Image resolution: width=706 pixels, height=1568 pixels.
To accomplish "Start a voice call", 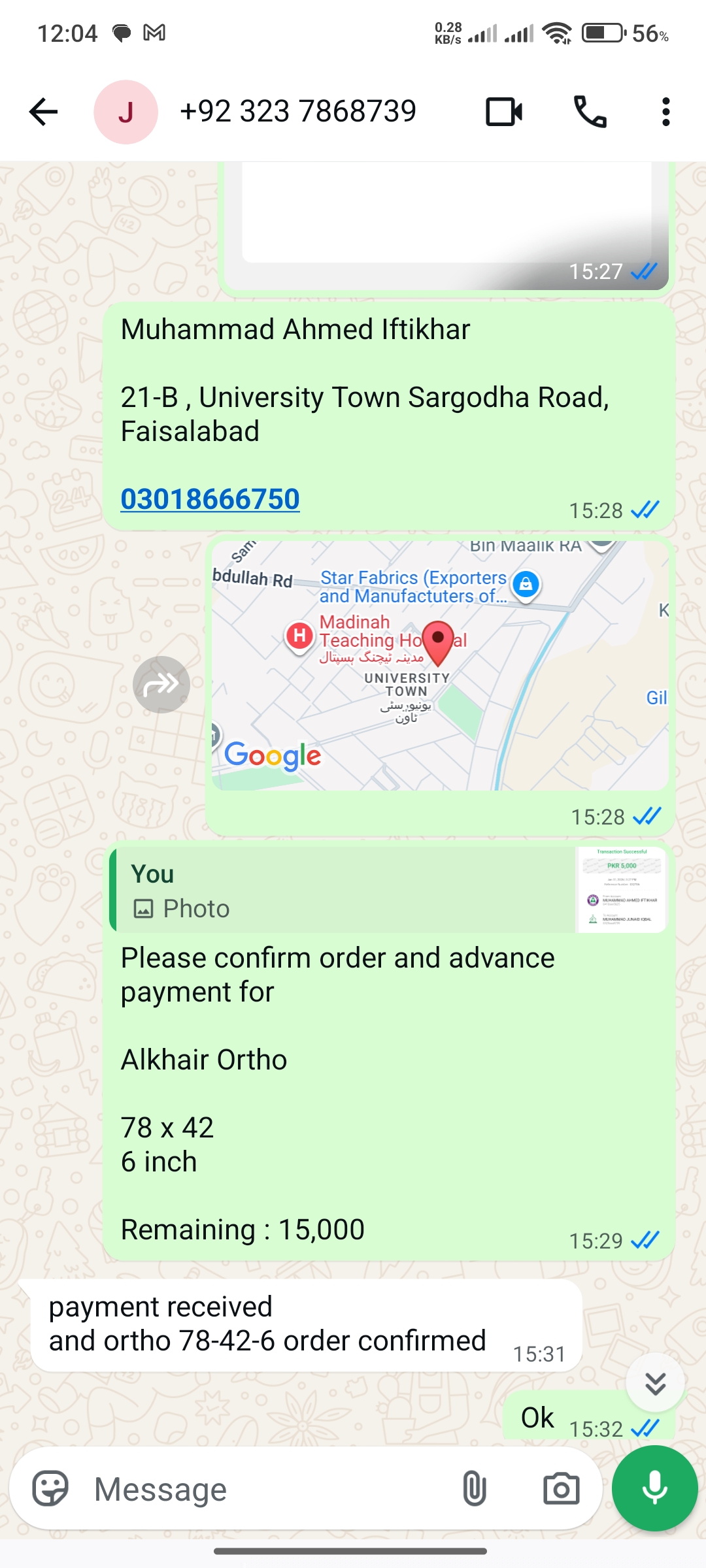I will 590,112.
